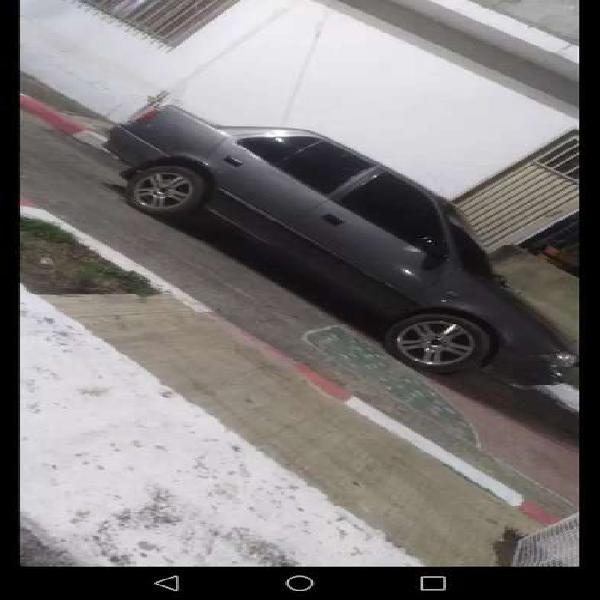Screen dimensions: 600x600
Task: Open recent apps from navigation bar
Action: click(432, 583)
